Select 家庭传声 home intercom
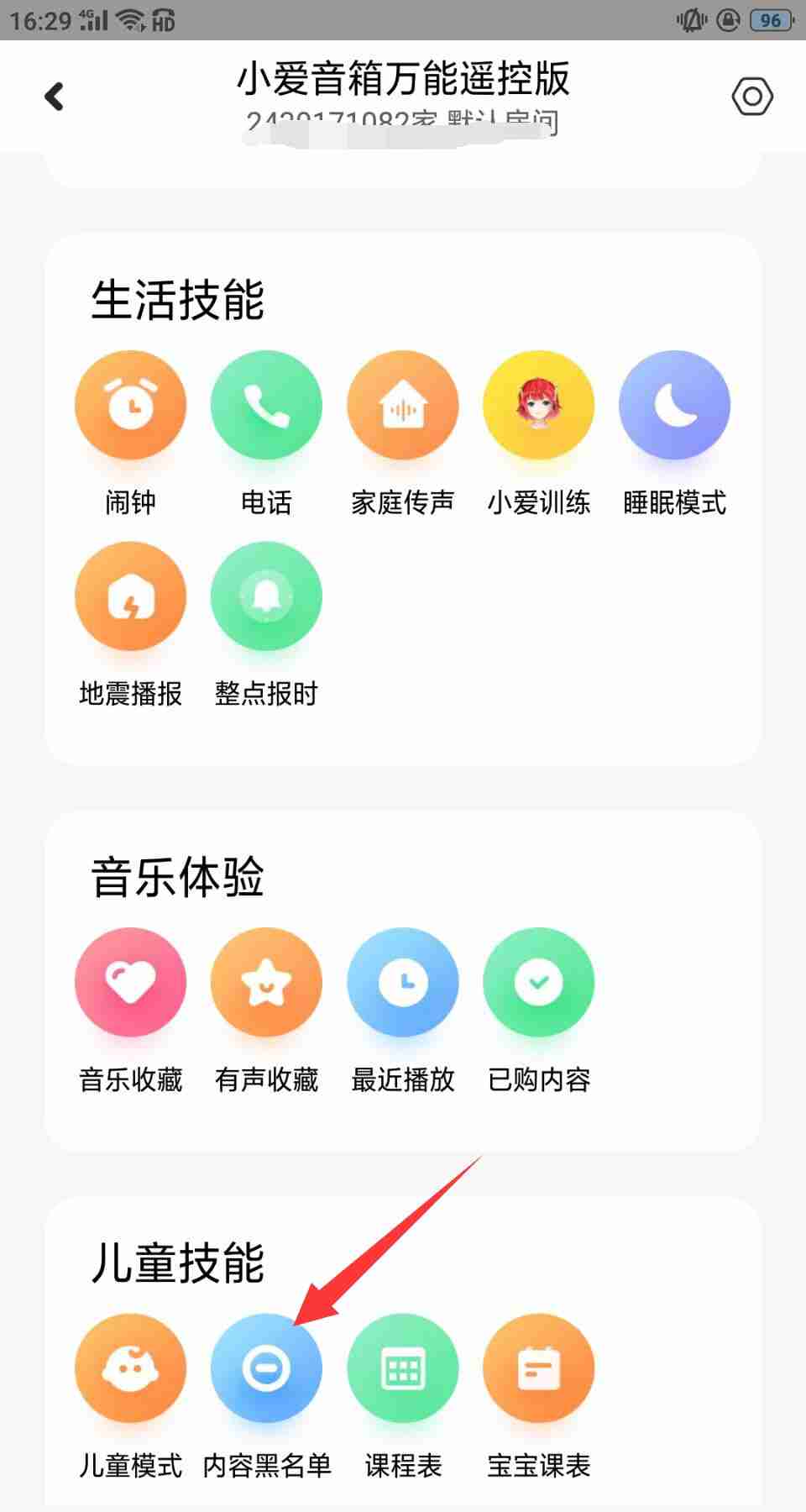Screen dimensions: 806x1512 (402, 405)
